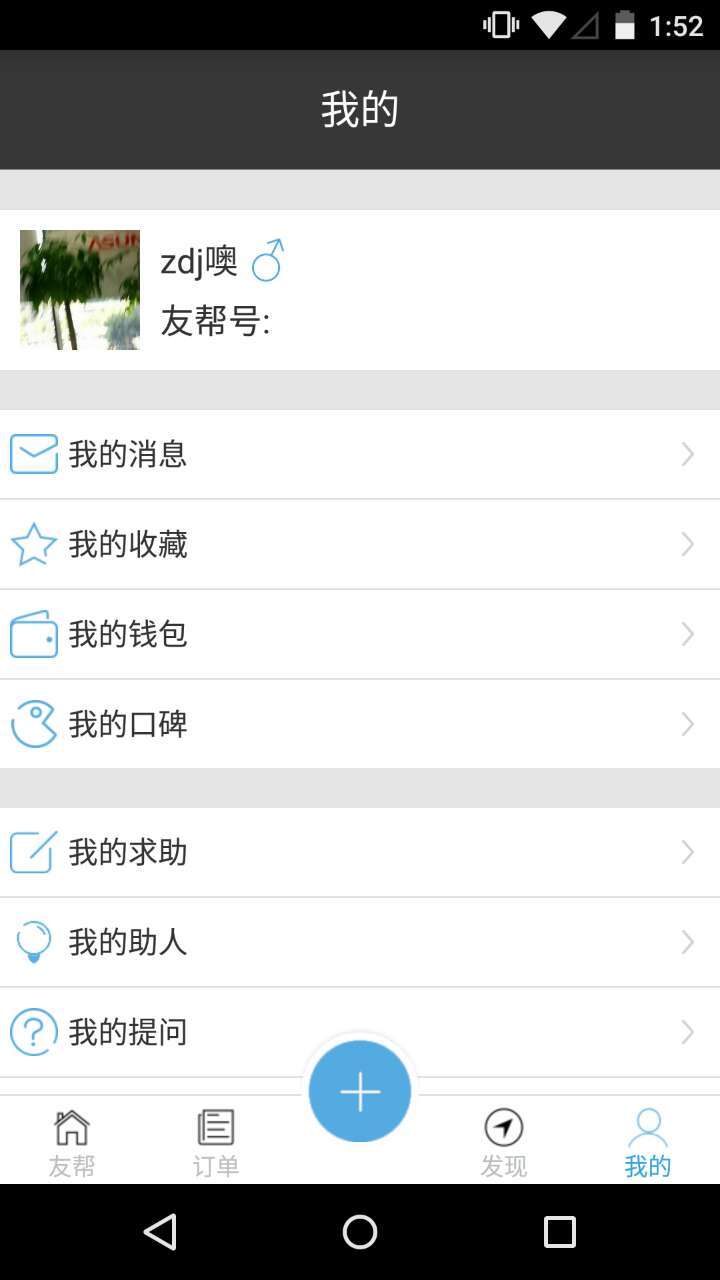Tap the system home button
This screenshot has width=720, height=1280.
(360, 1232)
